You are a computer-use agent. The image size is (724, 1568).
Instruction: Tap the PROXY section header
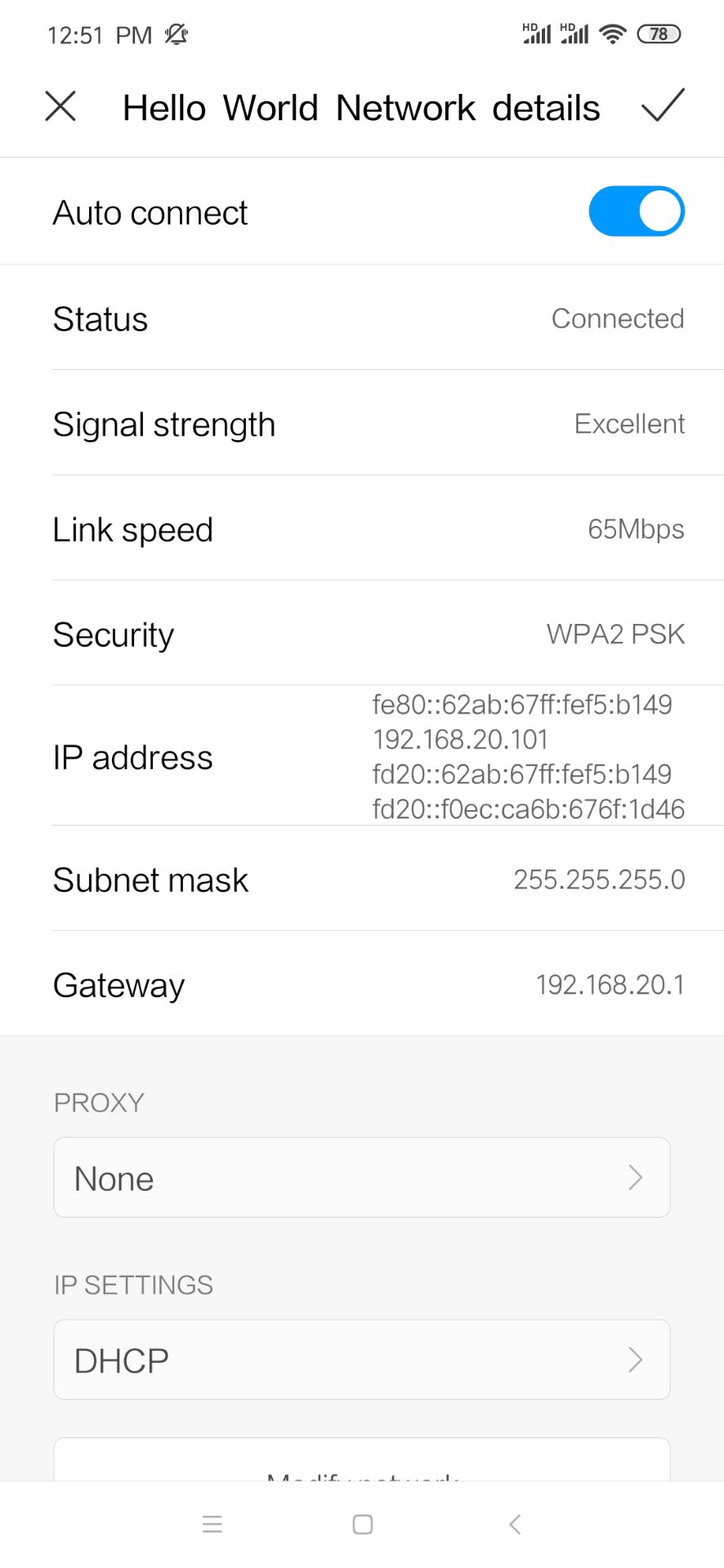click(98, 1102)
